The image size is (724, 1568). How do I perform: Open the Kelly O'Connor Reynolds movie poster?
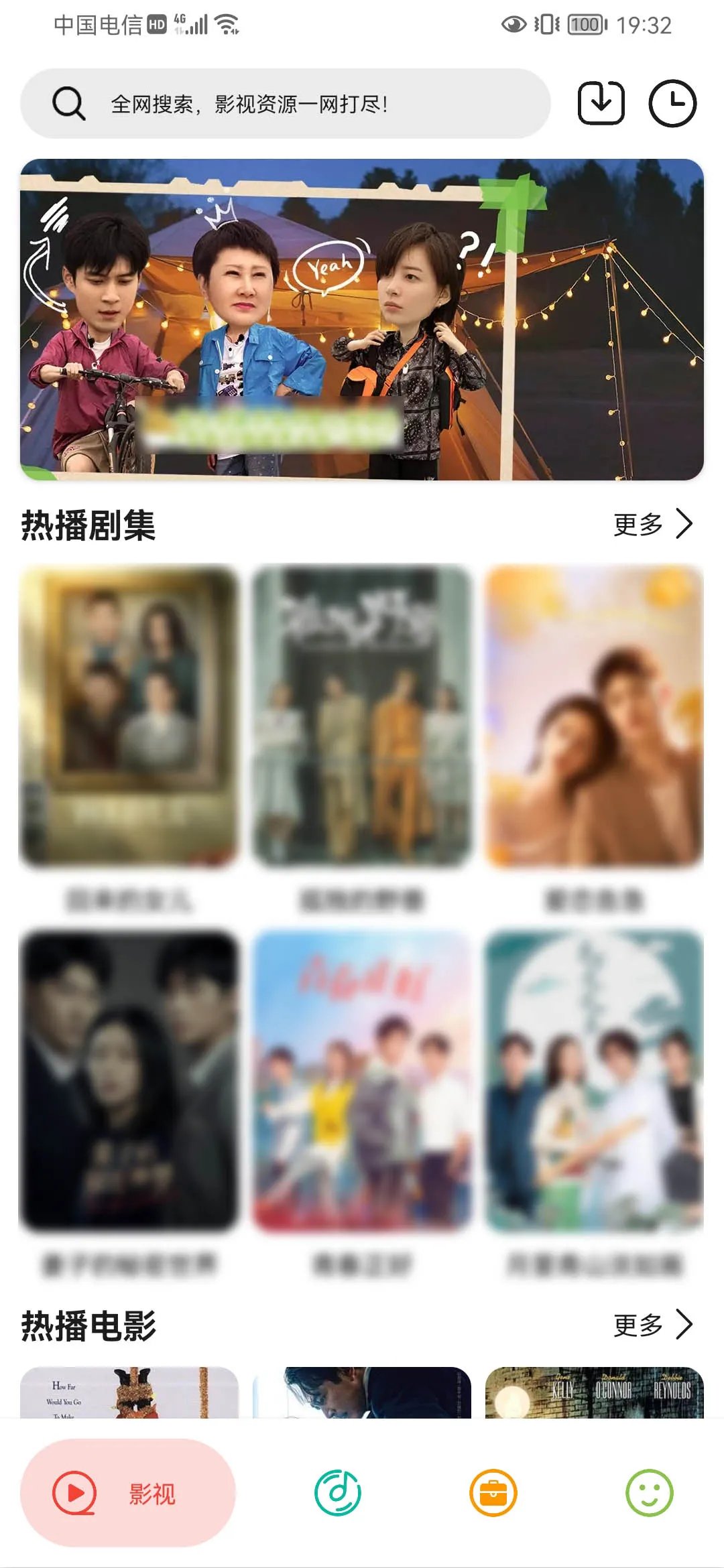[594, 1392]
